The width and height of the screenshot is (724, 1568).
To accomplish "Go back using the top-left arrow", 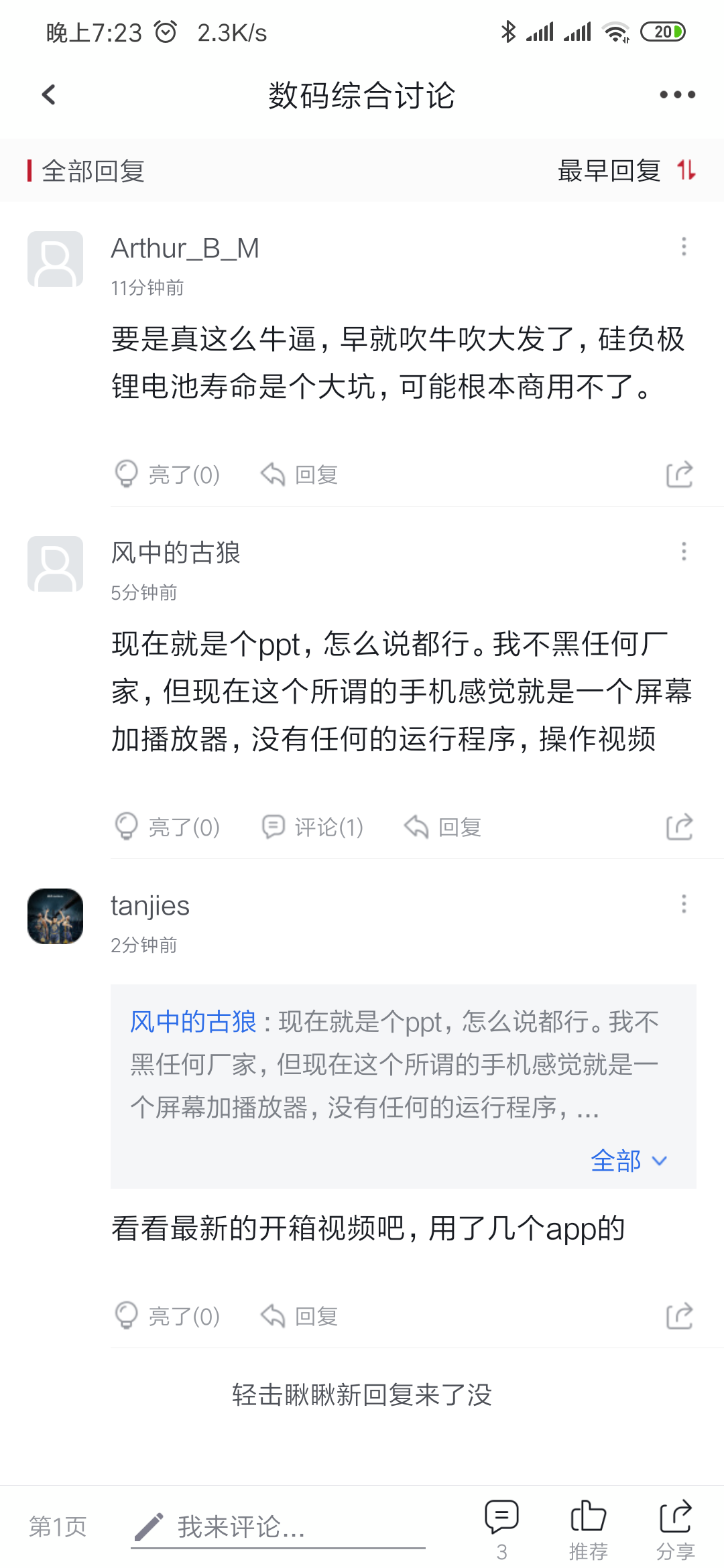I will point(48,94).
